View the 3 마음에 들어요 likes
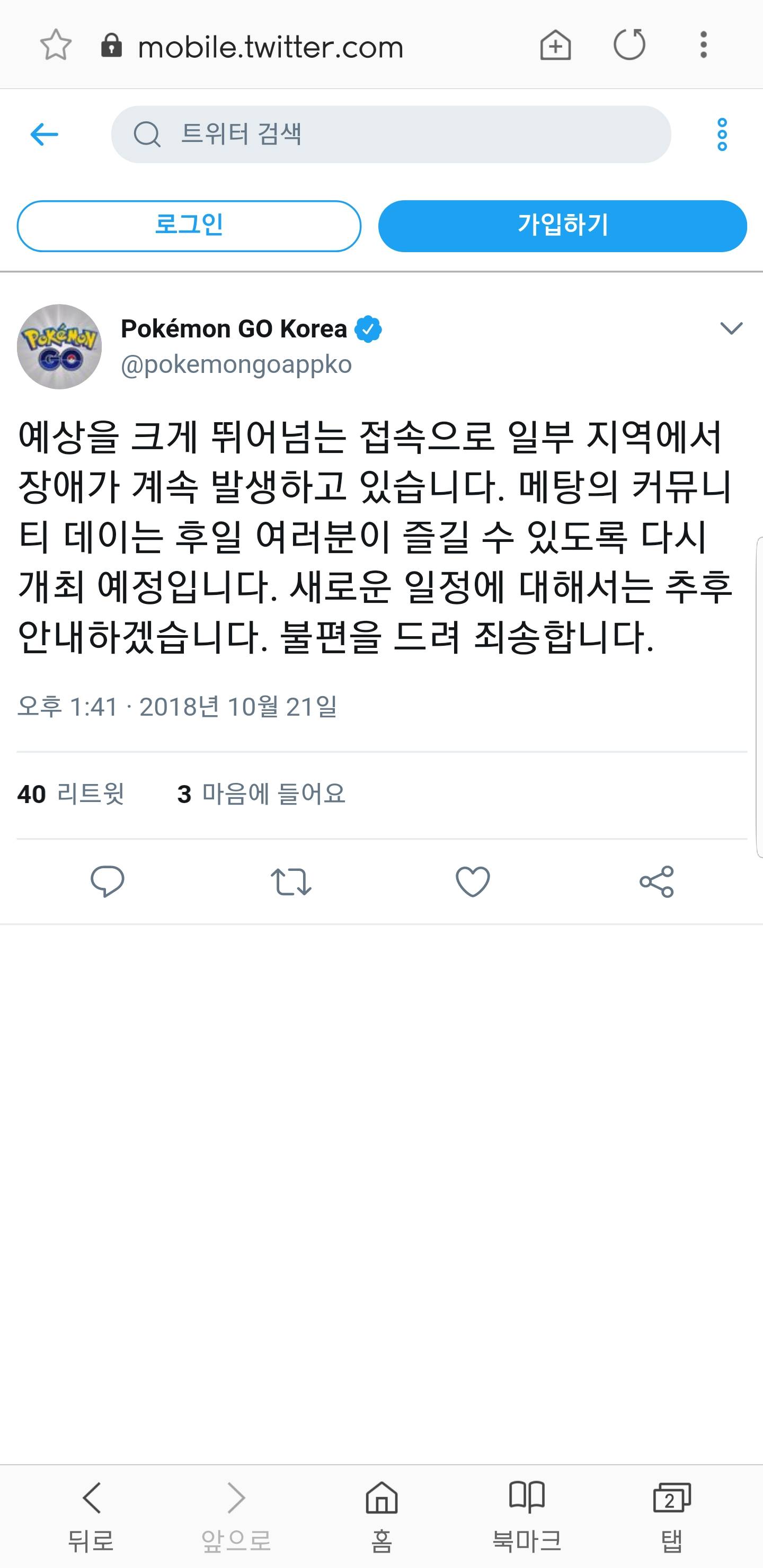Screen dimensions: 763x1568 pyautogui.click(x=261, y=794)
